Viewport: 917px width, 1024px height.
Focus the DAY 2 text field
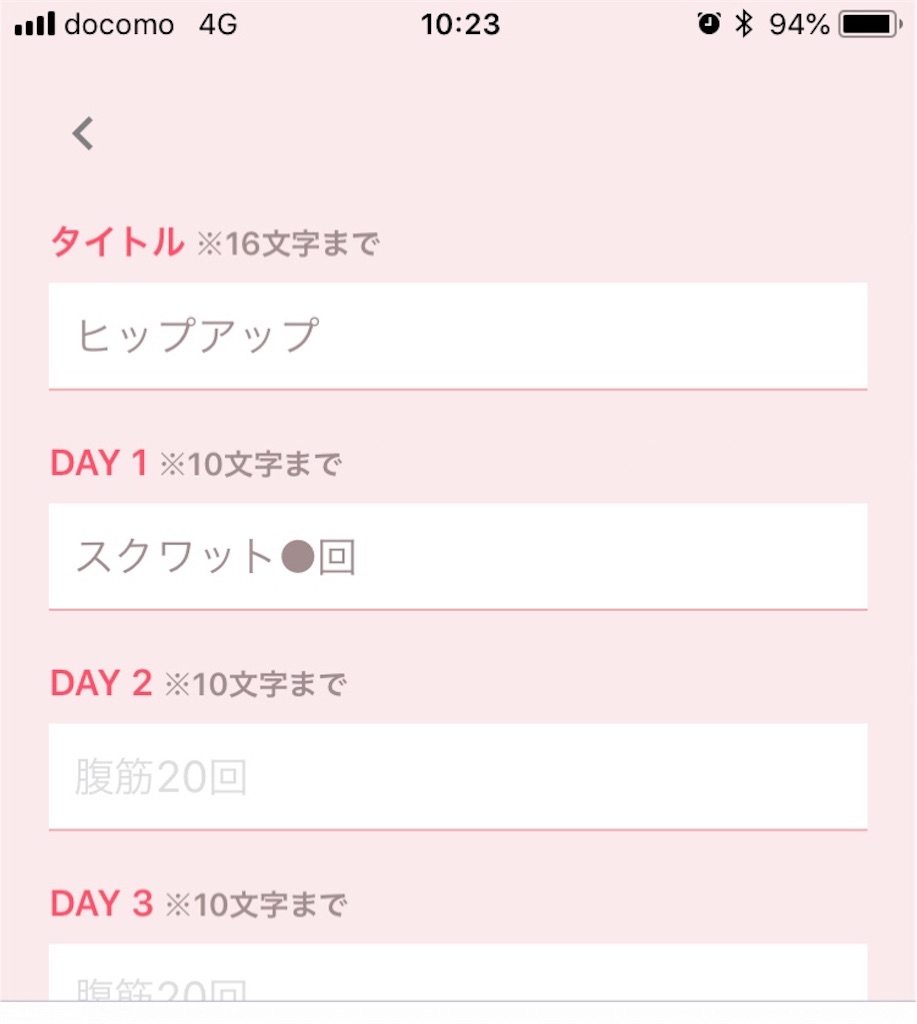(x=457, y=777)
